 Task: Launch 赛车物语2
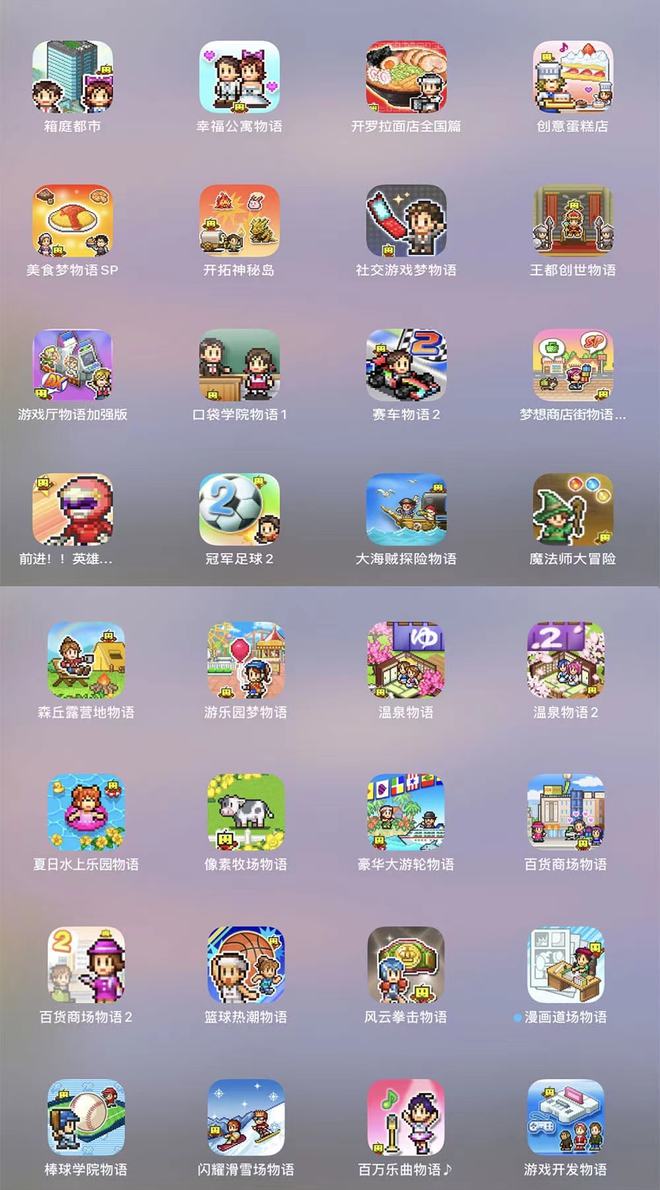pos(406,365)
